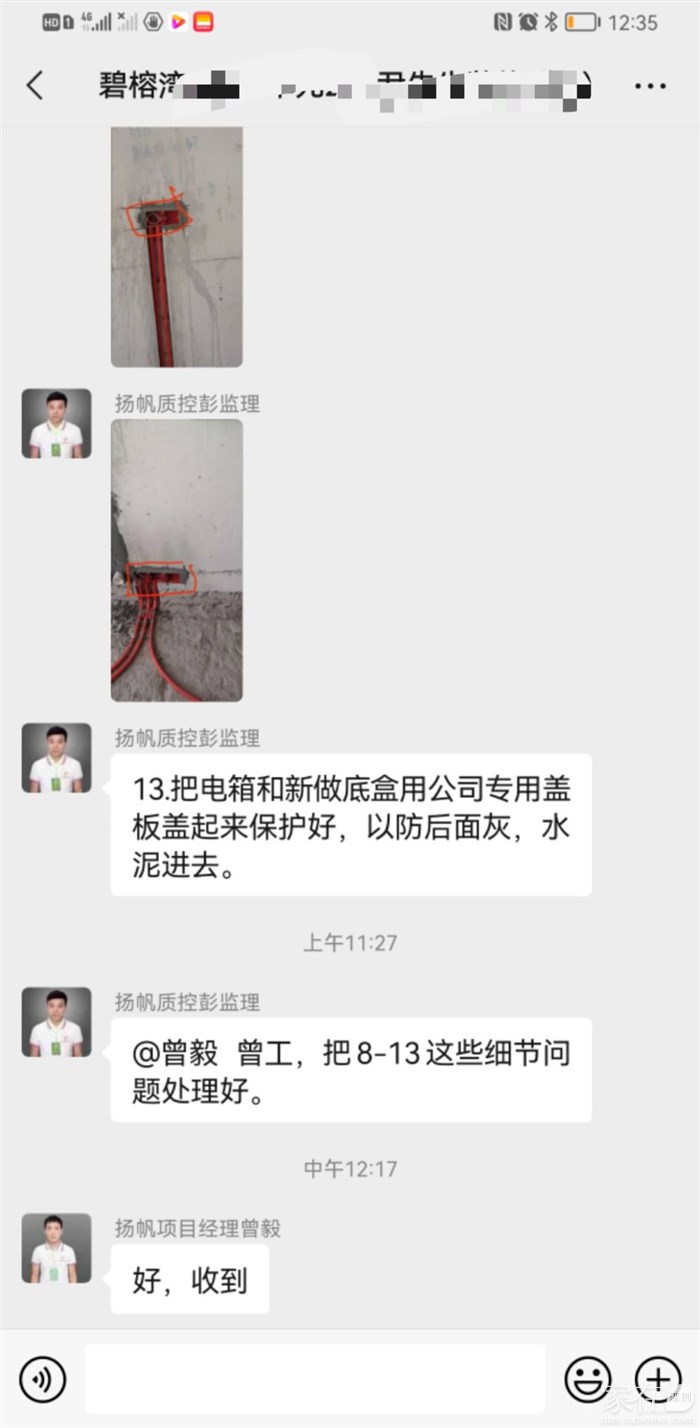
Task: Tap the message text field
Action: [315, 1379]
